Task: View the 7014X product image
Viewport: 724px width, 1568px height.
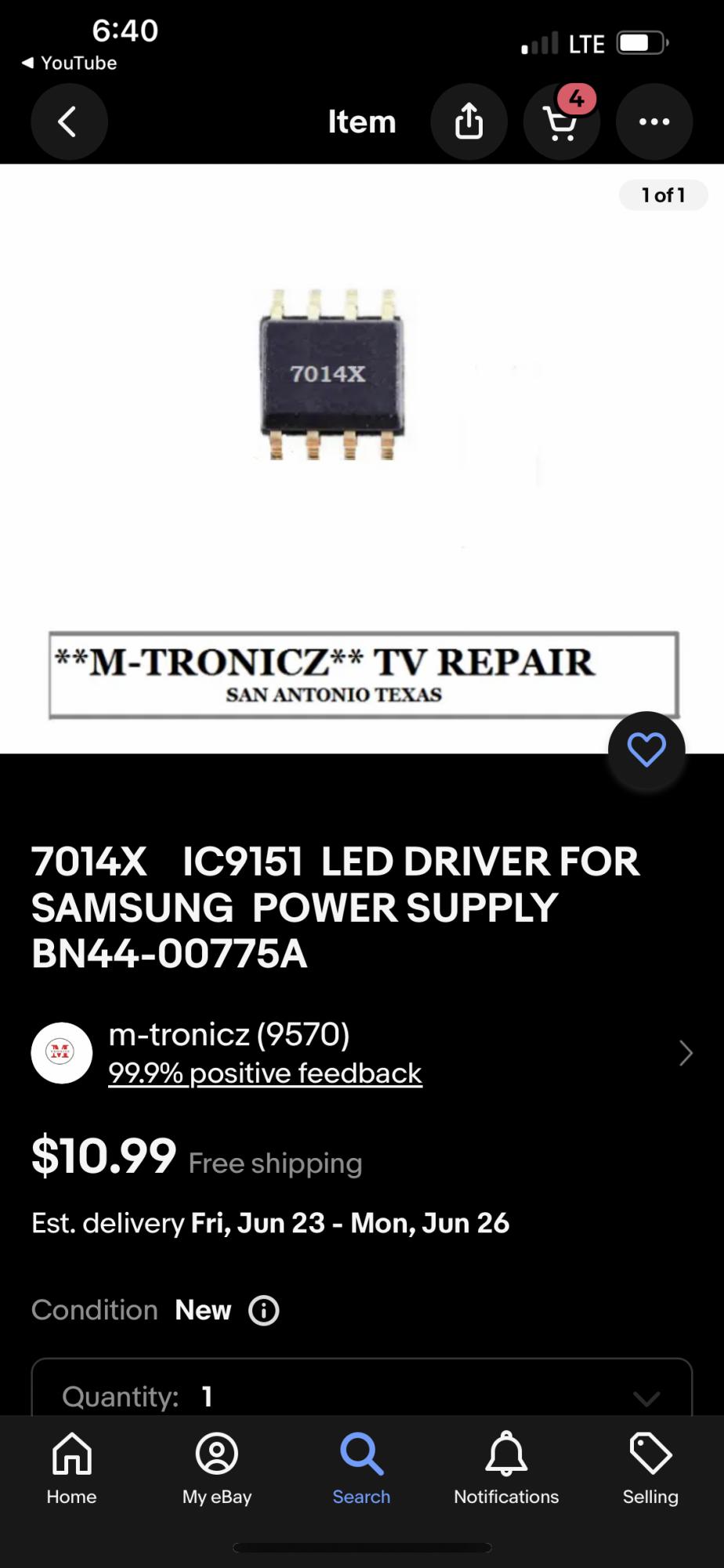Action: point(332,375)
